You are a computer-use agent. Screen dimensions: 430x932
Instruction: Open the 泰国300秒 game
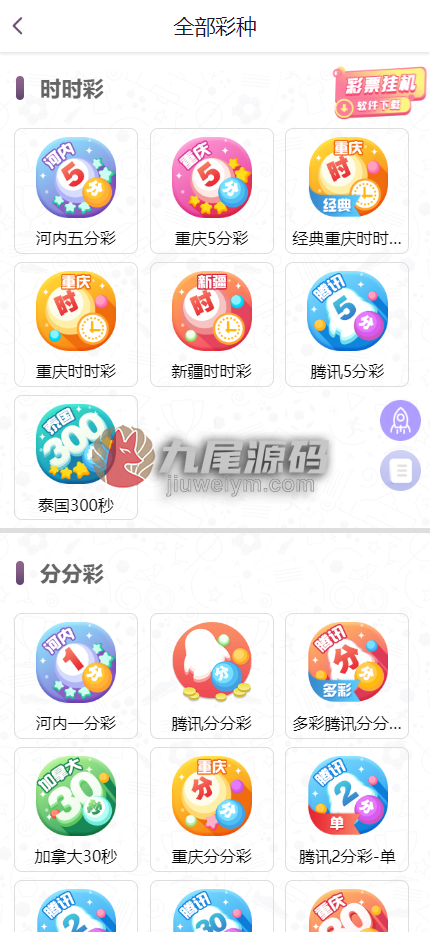pyautogui.click(x=76, y=458)
